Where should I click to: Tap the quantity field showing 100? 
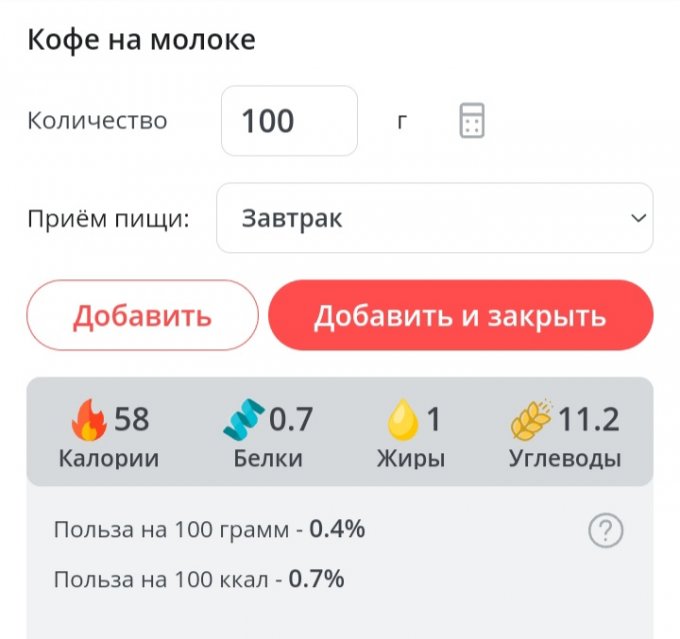click(x=289, y=121)
